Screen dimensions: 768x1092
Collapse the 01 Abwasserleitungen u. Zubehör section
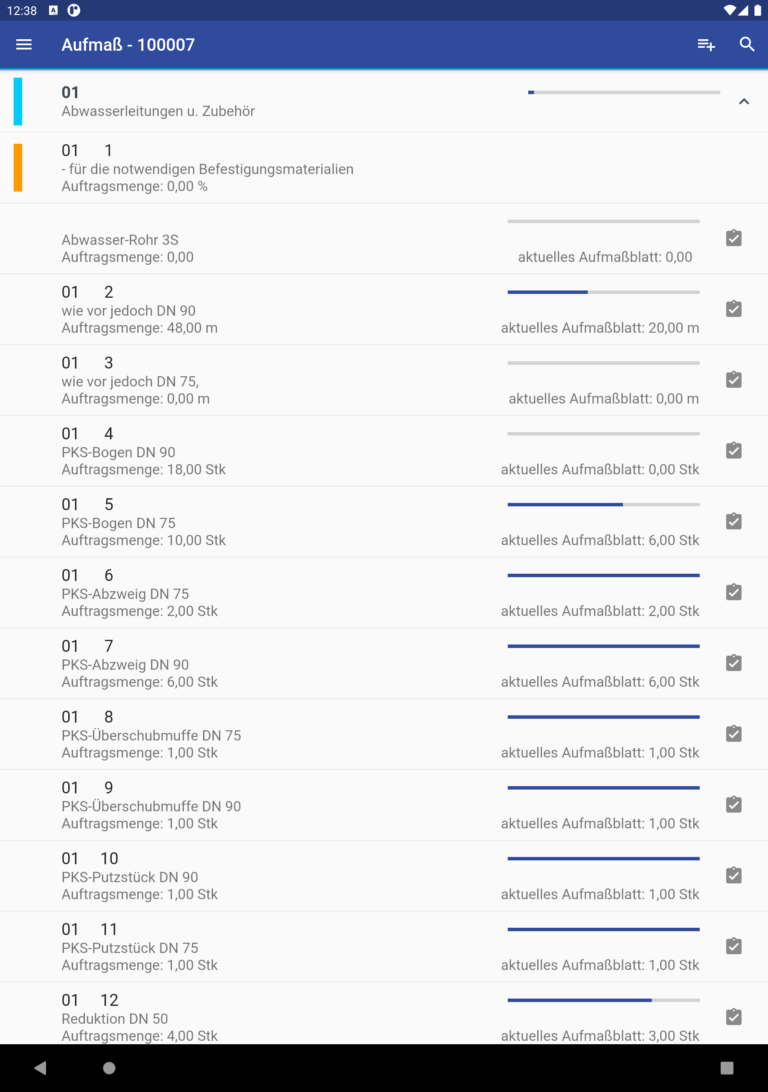[x=743, y=101]
